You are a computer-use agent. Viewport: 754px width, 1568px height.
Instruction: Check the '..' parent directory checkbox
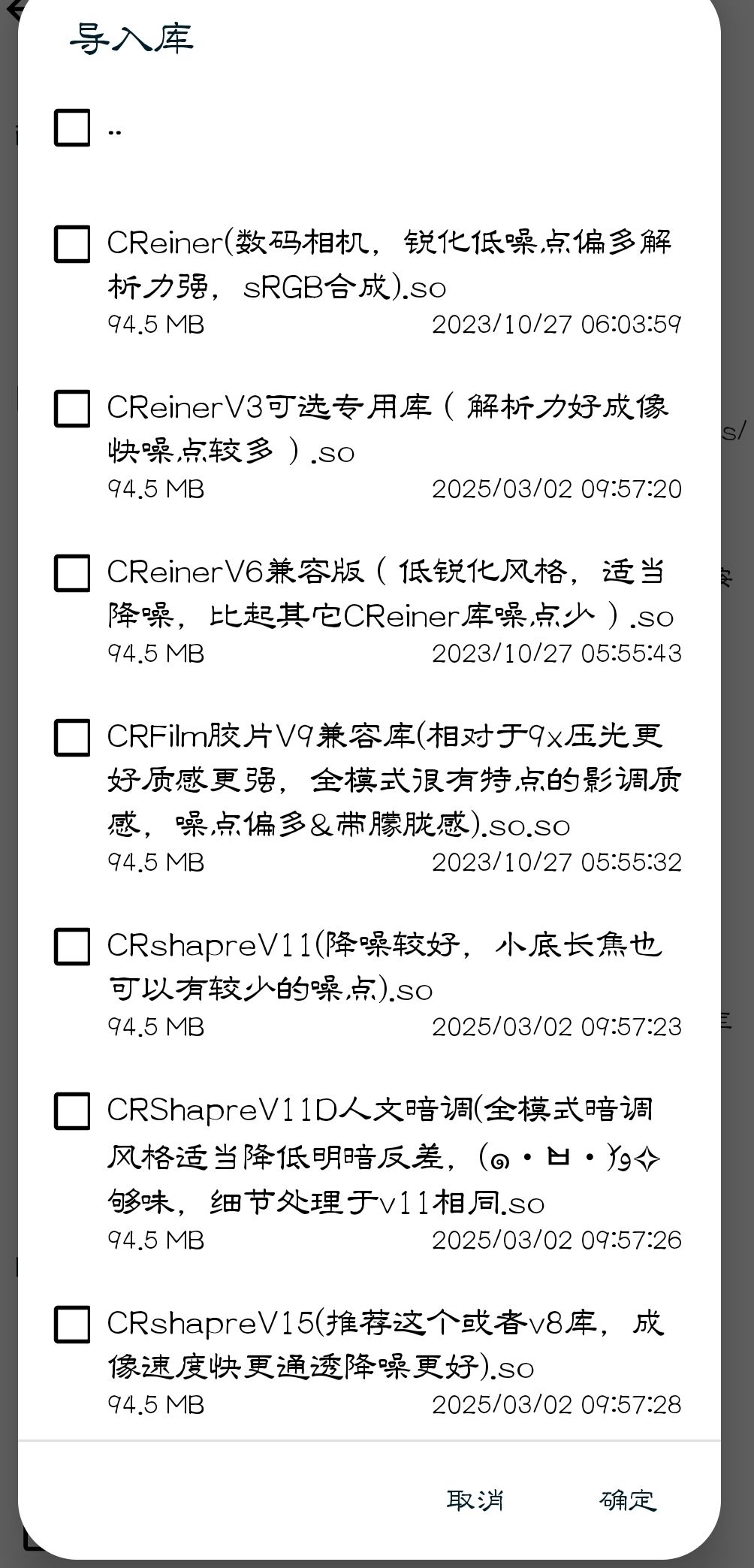click(x=72, y=127)
